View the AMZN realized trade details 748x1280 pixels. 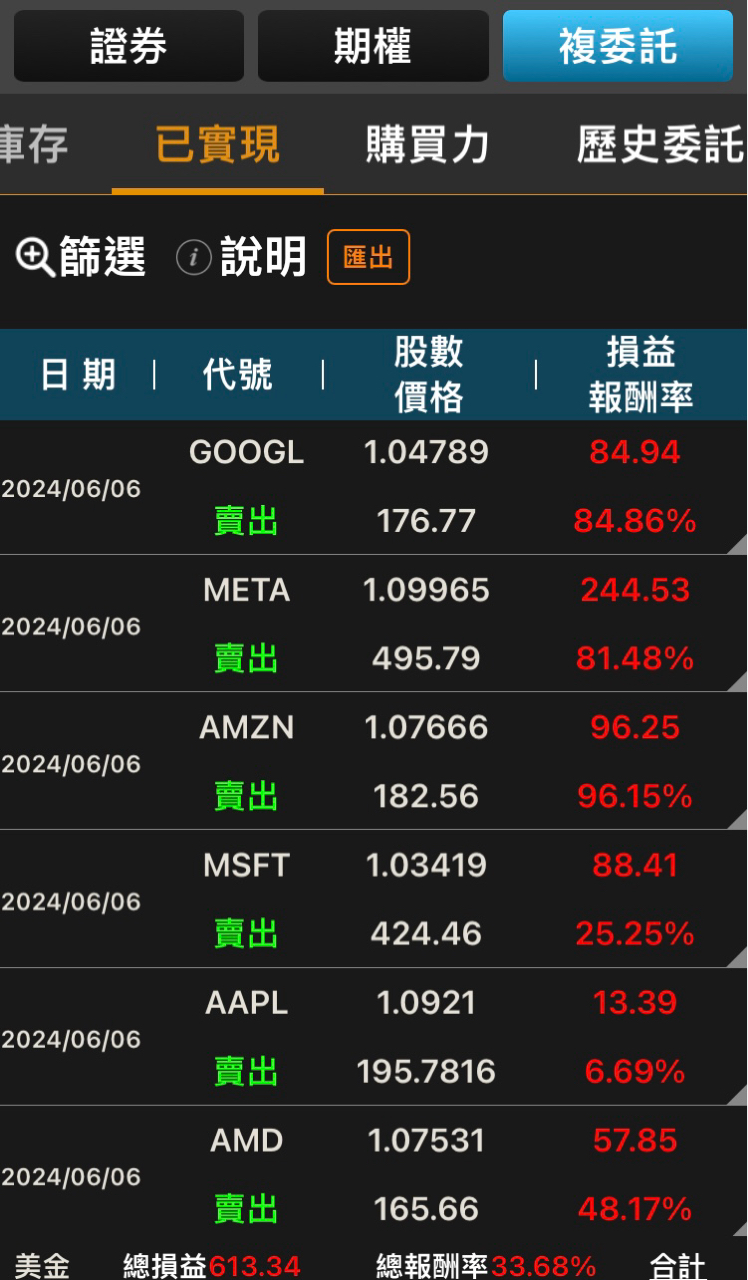[x=374, y=762]
